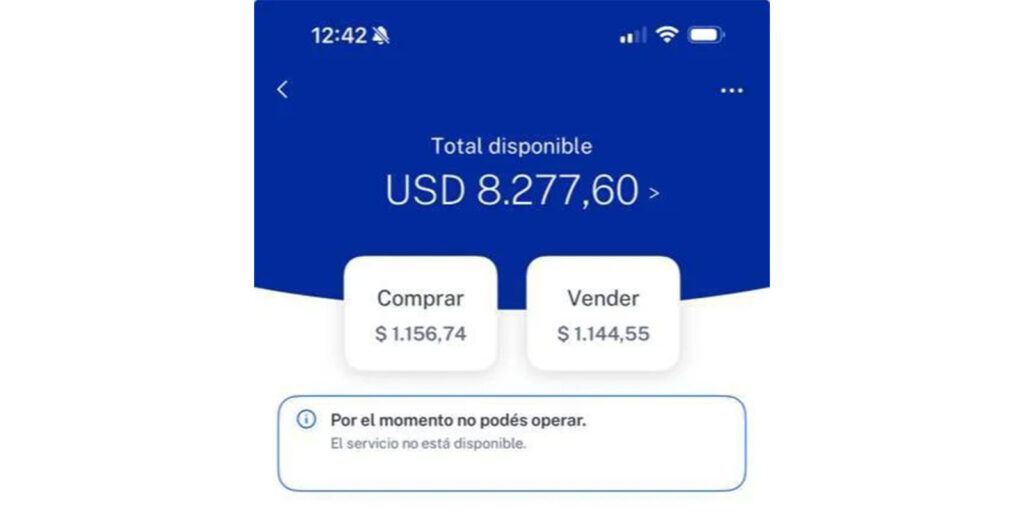Open the three-dot overflow menu

coord(731,91)
